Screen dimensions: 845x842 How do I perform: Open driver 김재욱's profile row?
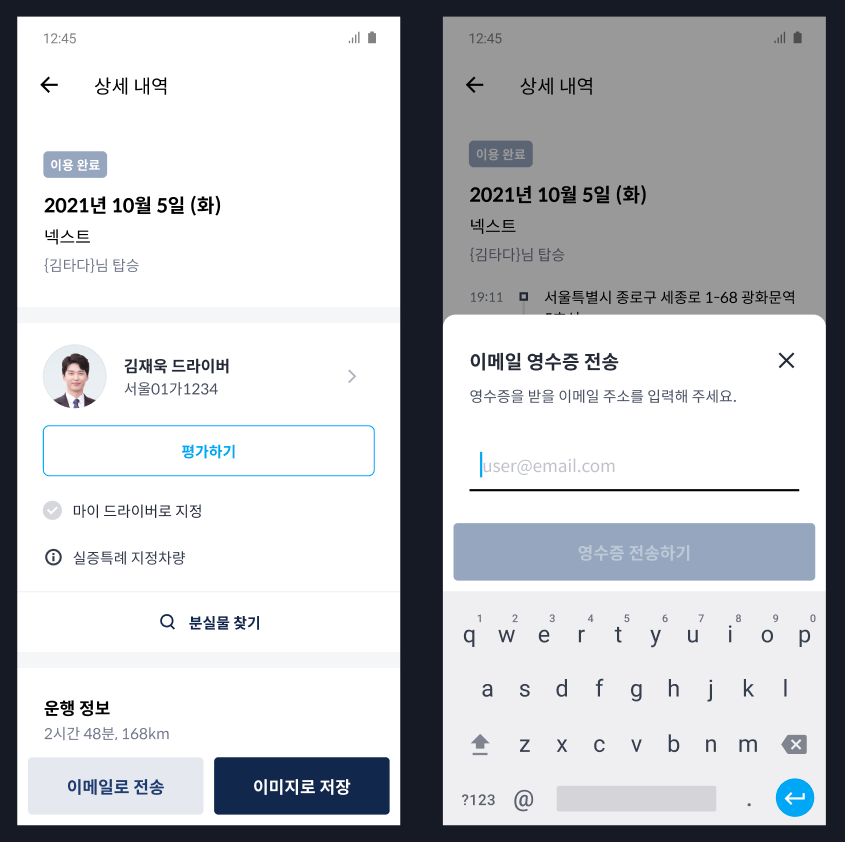tap(208, 376)
